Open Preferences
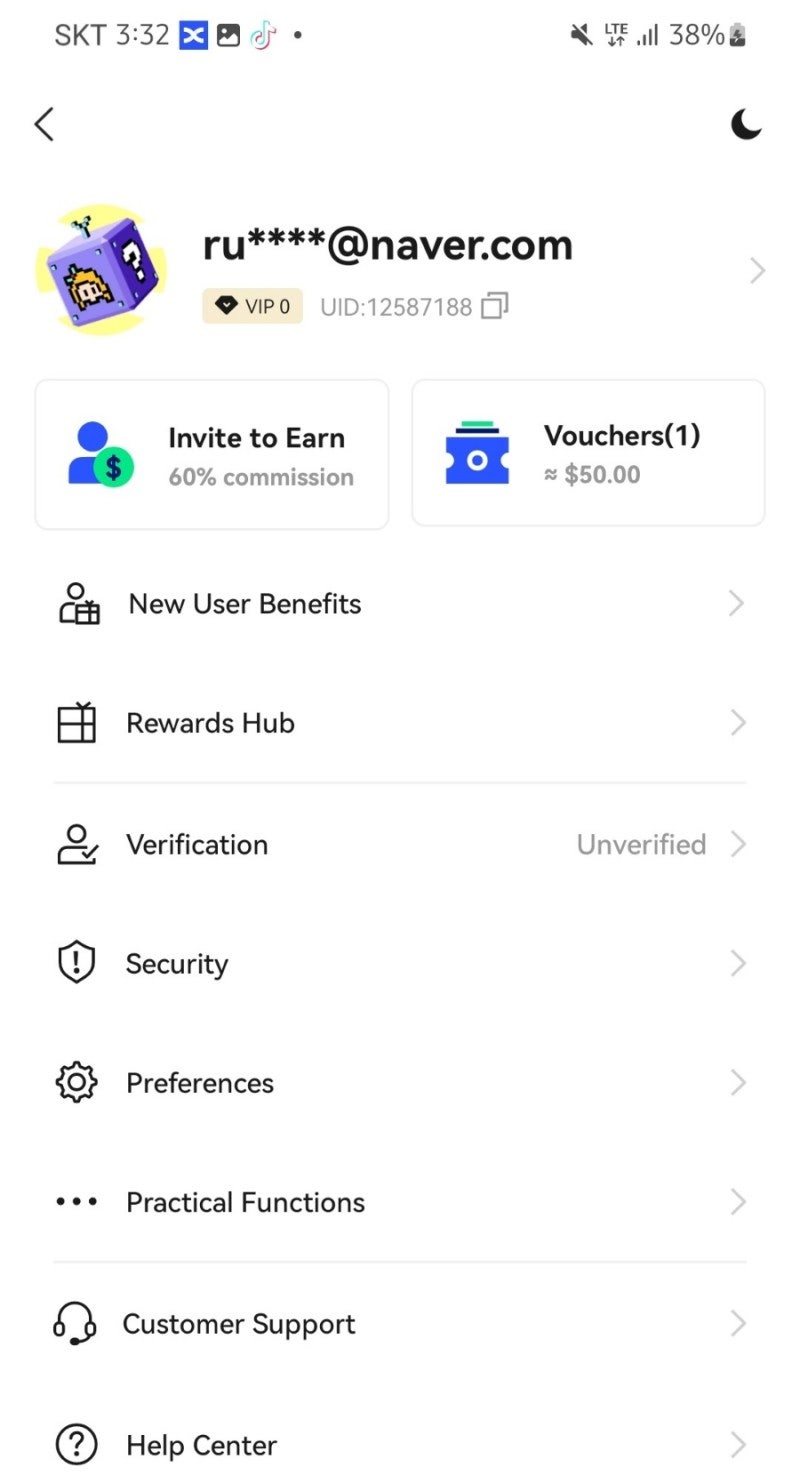The width and height of the screenshot is (800, 1475). [x=400, y=1083]
